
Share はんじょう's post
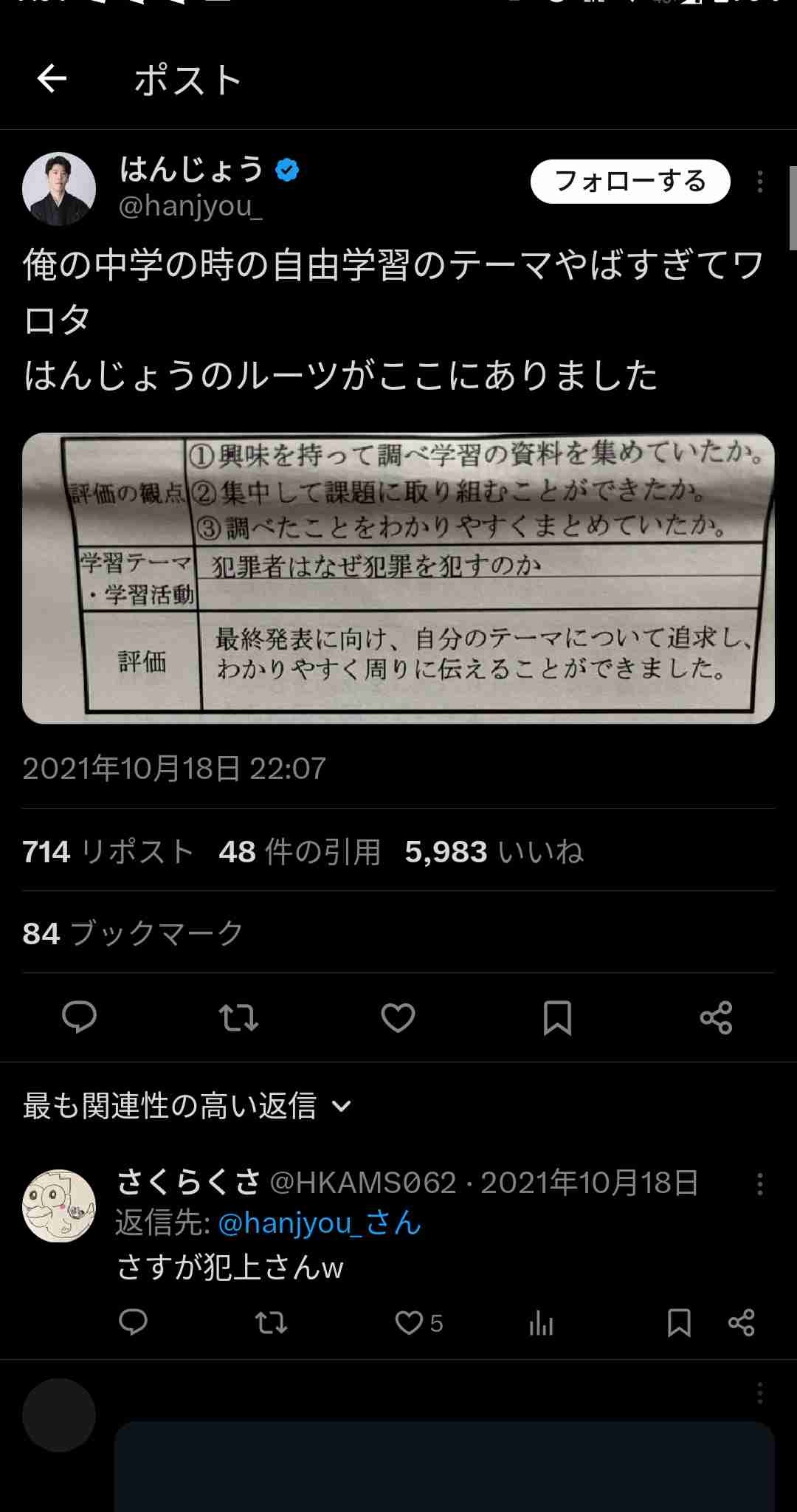click(x=716, y=1017)
